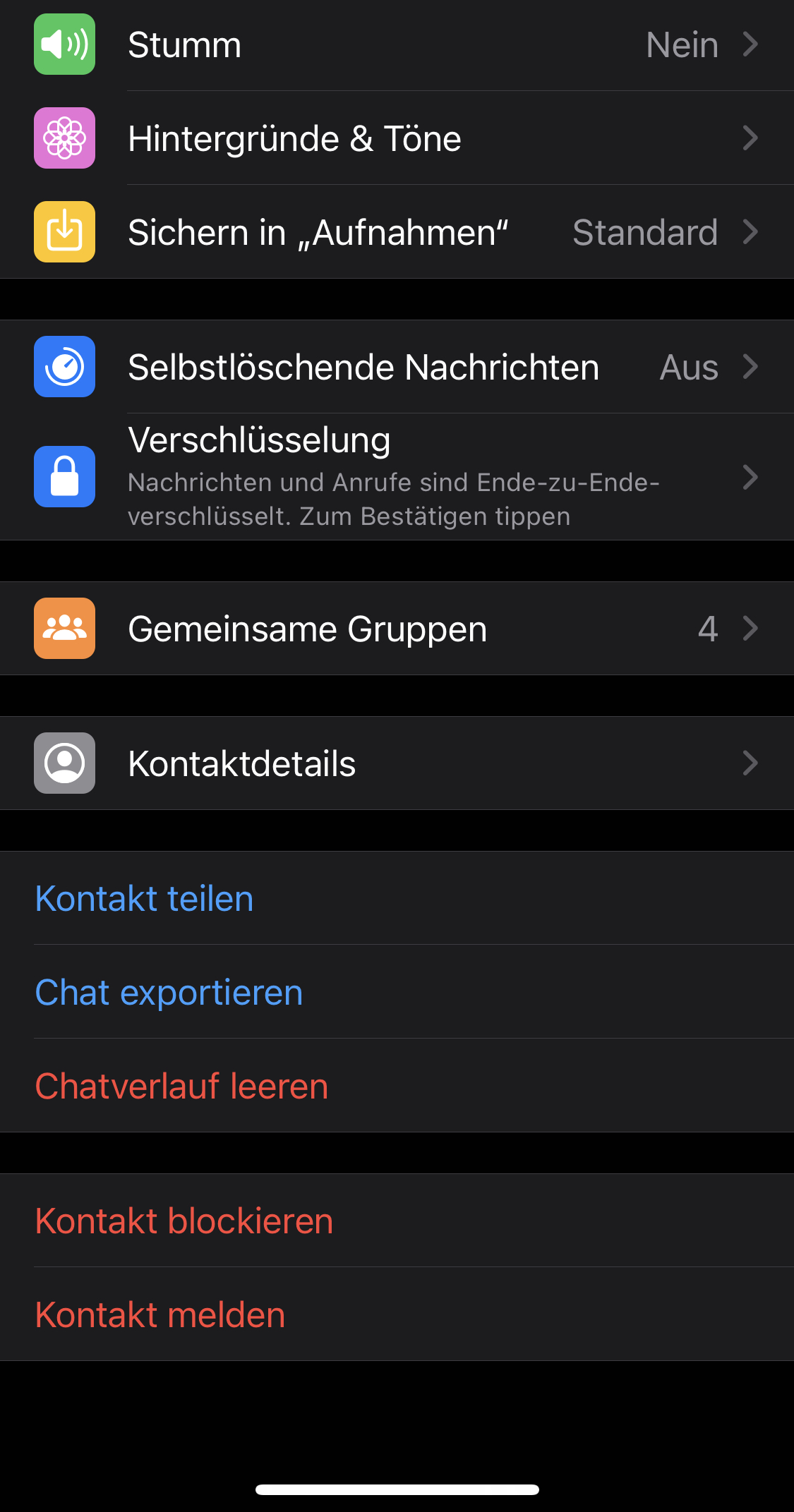
Task: Show Gemeinsame Gruppen list
Action: 397,629
